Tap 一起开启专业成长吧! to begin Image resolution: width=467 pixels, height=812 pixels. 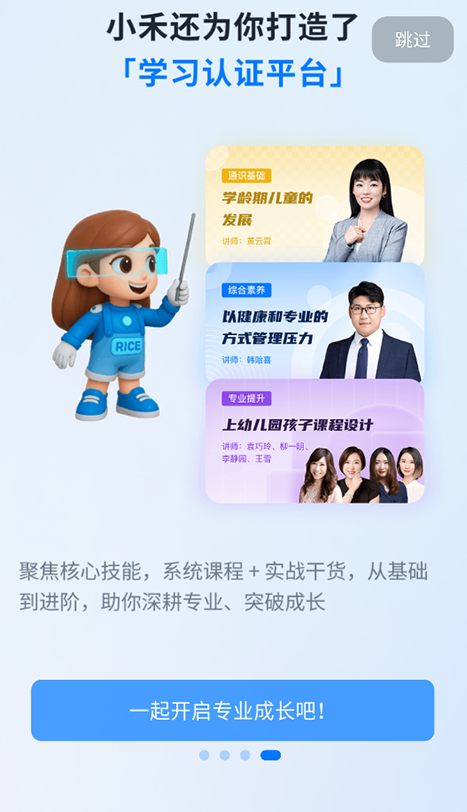pos(232,710)
